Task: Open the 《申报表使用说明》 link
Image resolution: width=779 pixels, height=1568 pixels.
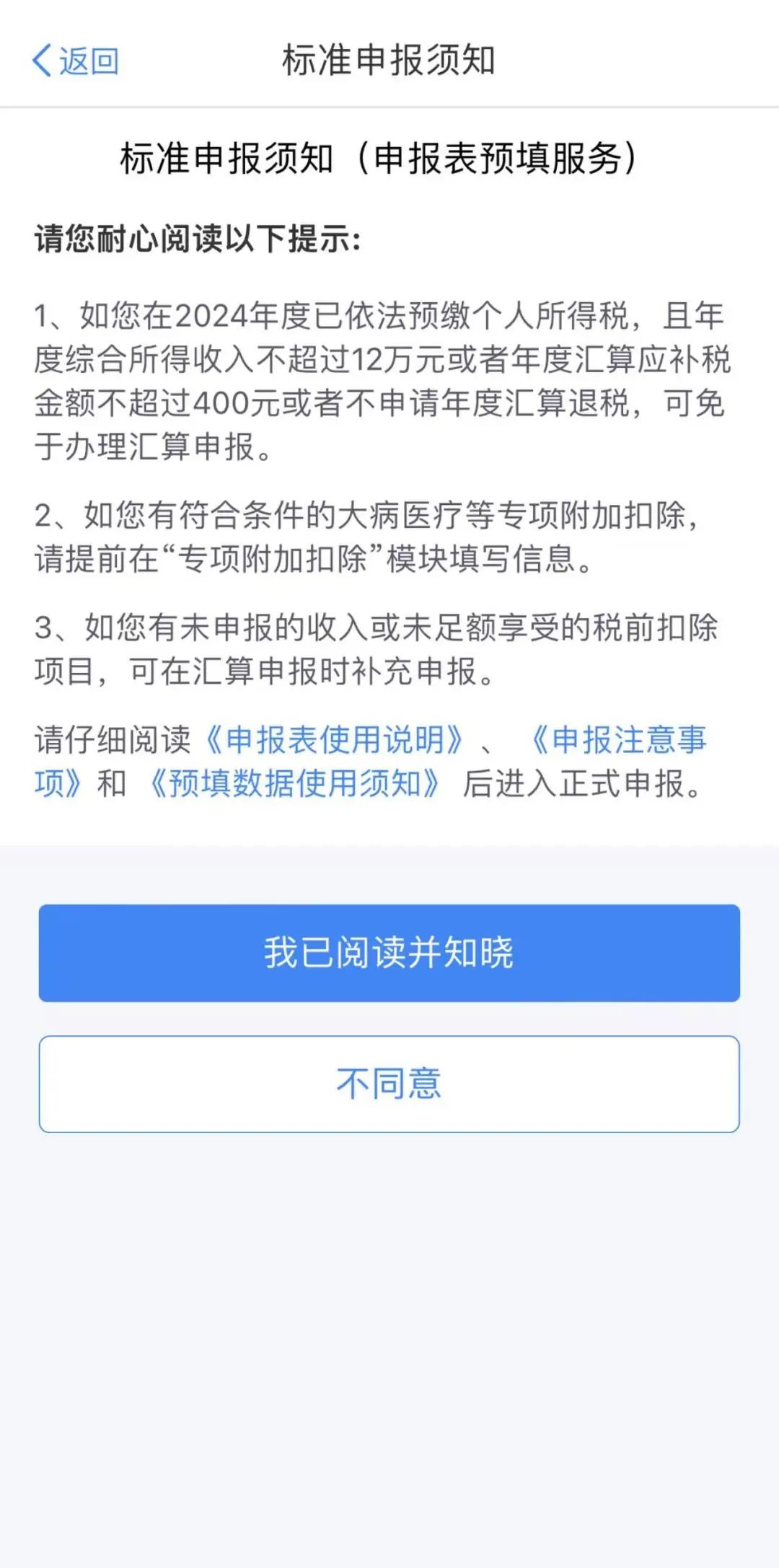Action: tap(335, 740)
